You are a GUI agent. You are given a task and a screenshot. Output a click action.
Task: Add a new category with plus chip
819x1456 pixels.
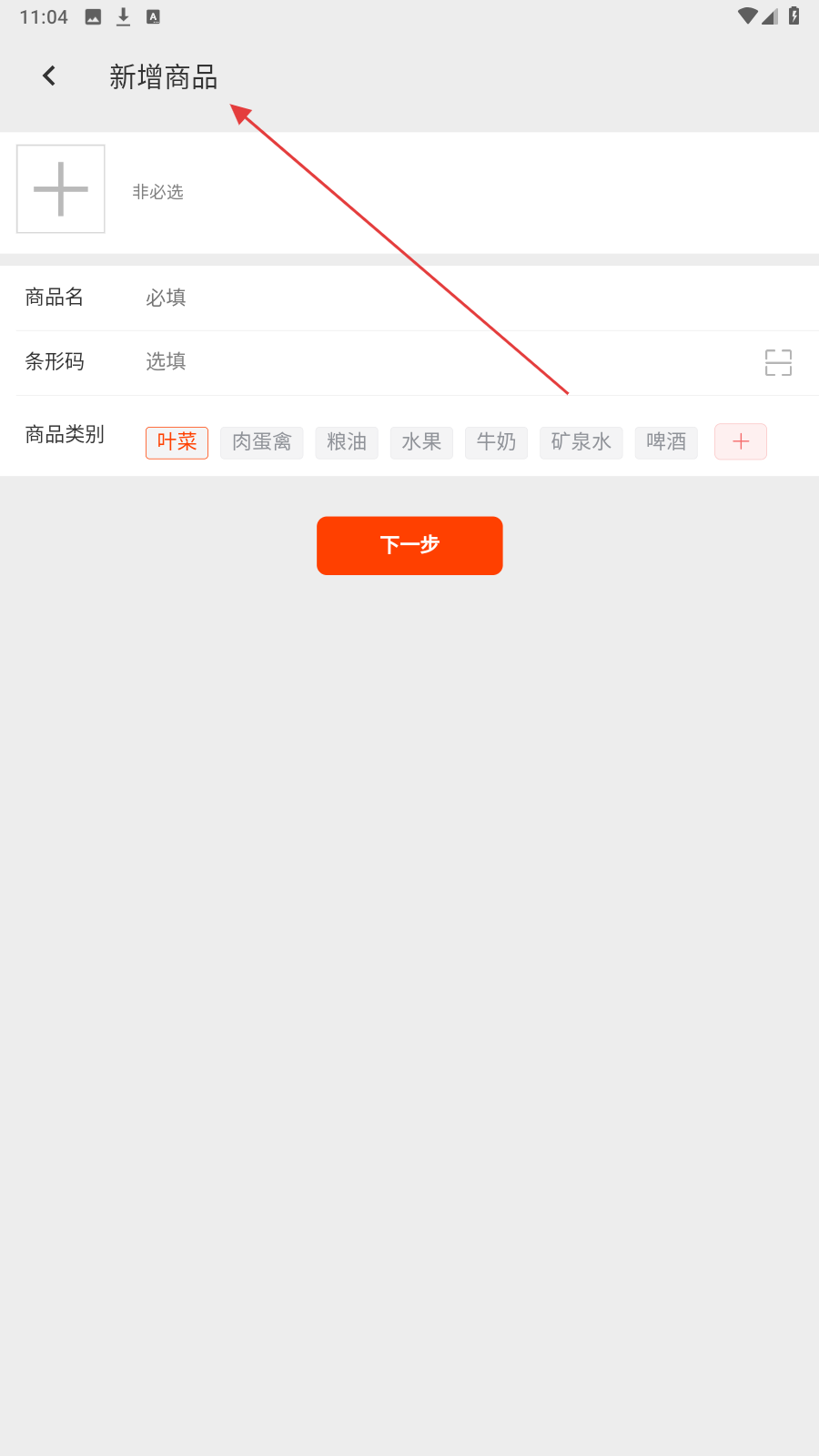click(741, 442)
